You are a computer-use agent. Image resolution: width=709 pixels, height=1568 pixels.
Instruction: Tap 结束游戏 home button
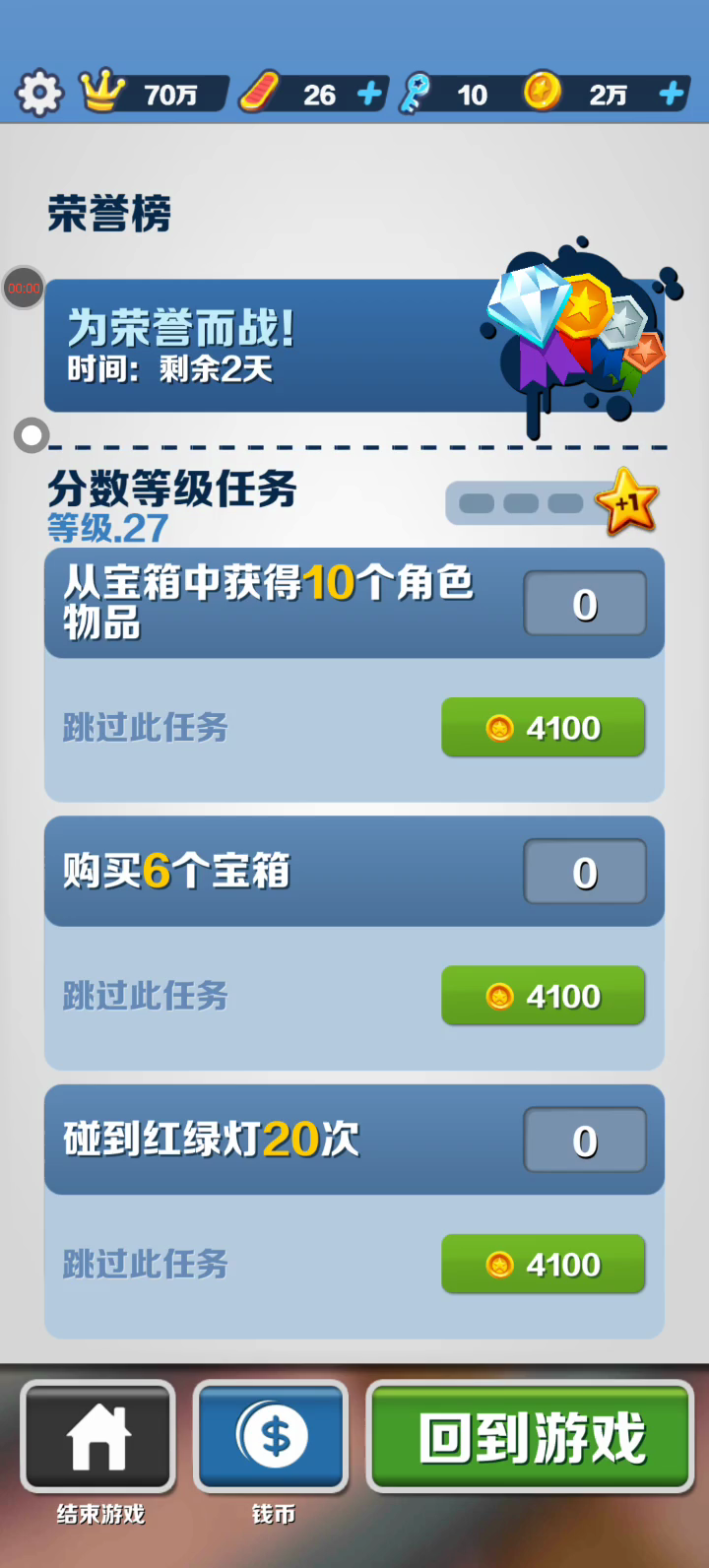98,1437
